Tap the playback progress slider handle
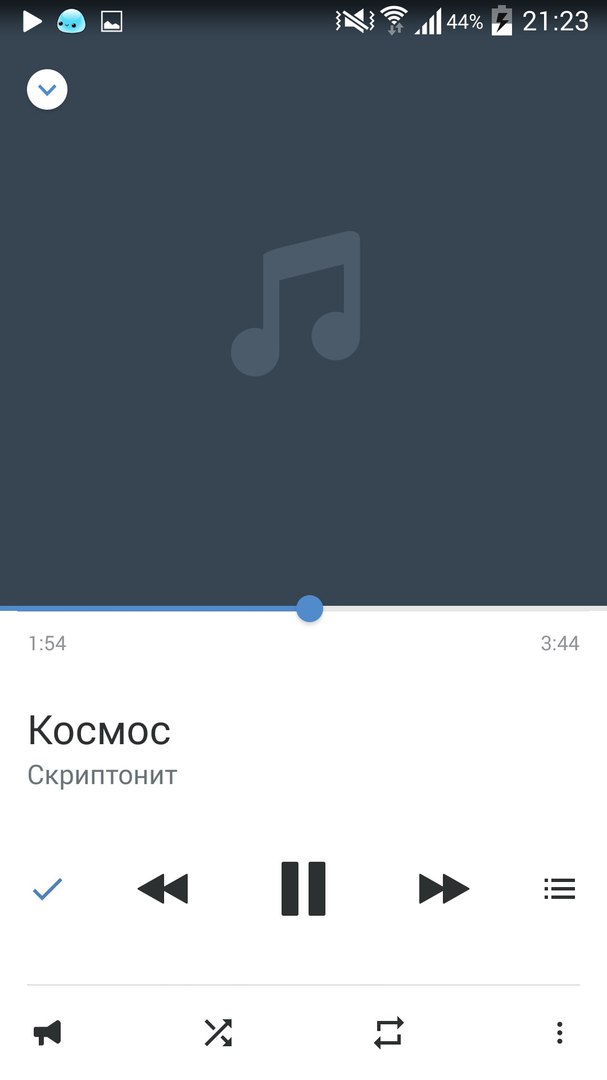The width and height of the screenshot is (607, 1080). click(x=309, y=609)
